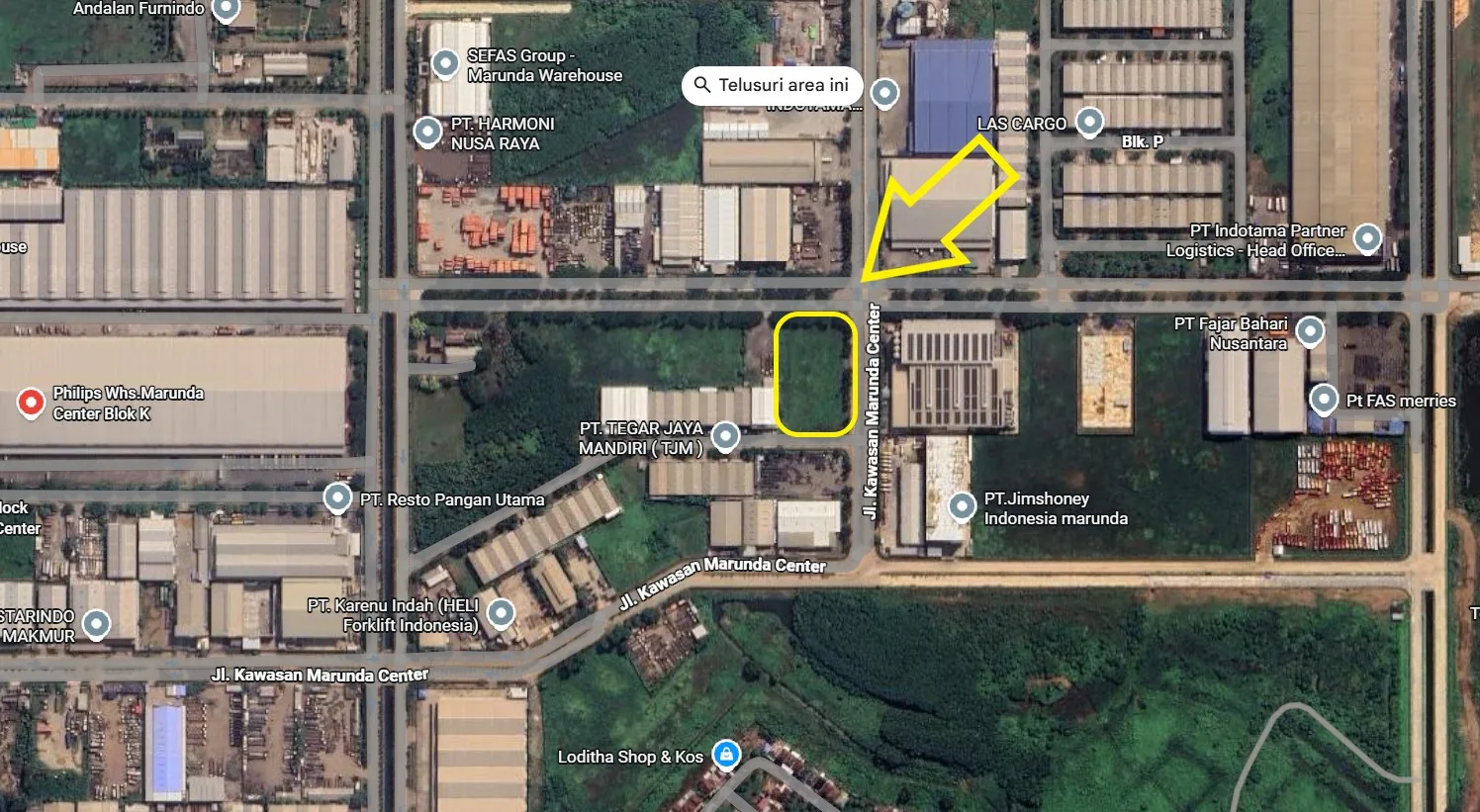Viewport: 1480px width, 812px height.
Task: Open the PT. Resto Pangan Utama pin
Action: 337,497
